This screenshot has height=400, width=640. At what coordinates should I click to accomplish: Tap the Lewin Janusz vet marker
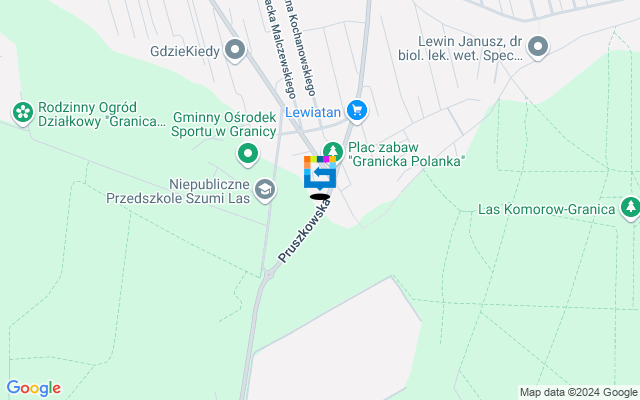tap(538, 47)
